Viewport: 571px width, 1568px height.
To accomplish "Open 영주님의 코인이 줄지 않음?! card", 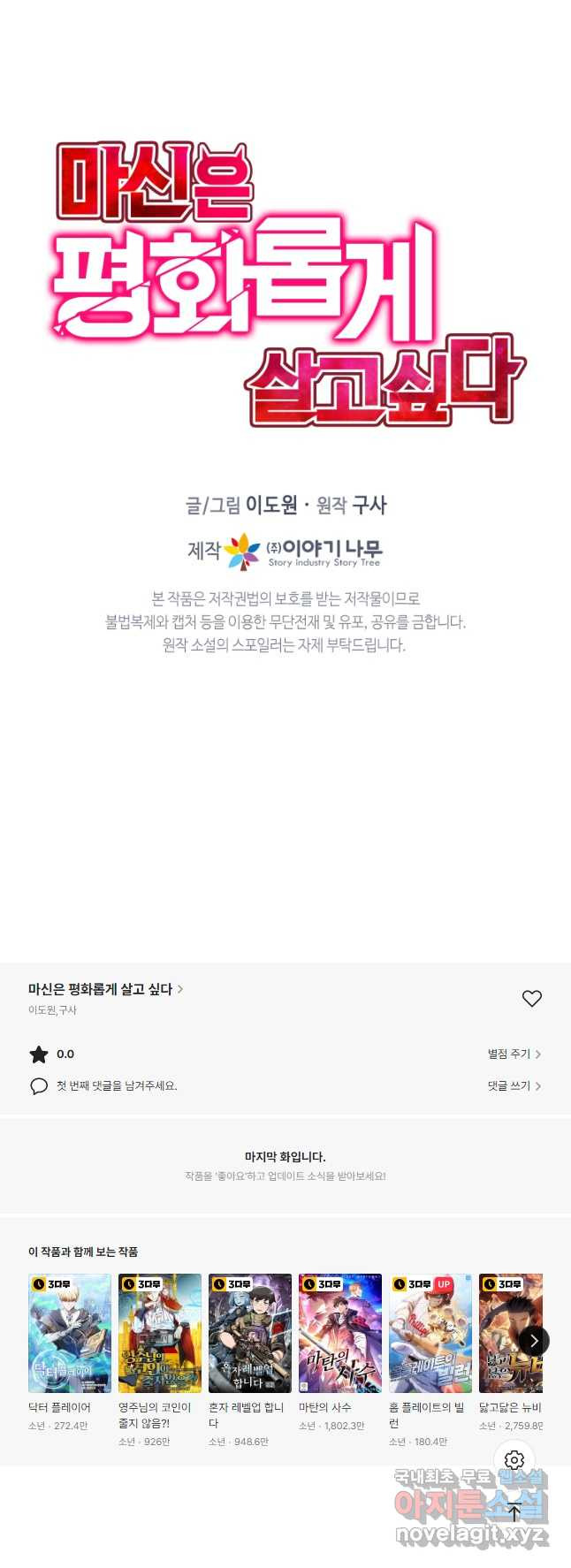I will pyautogui.click(x=160, y=1333).
